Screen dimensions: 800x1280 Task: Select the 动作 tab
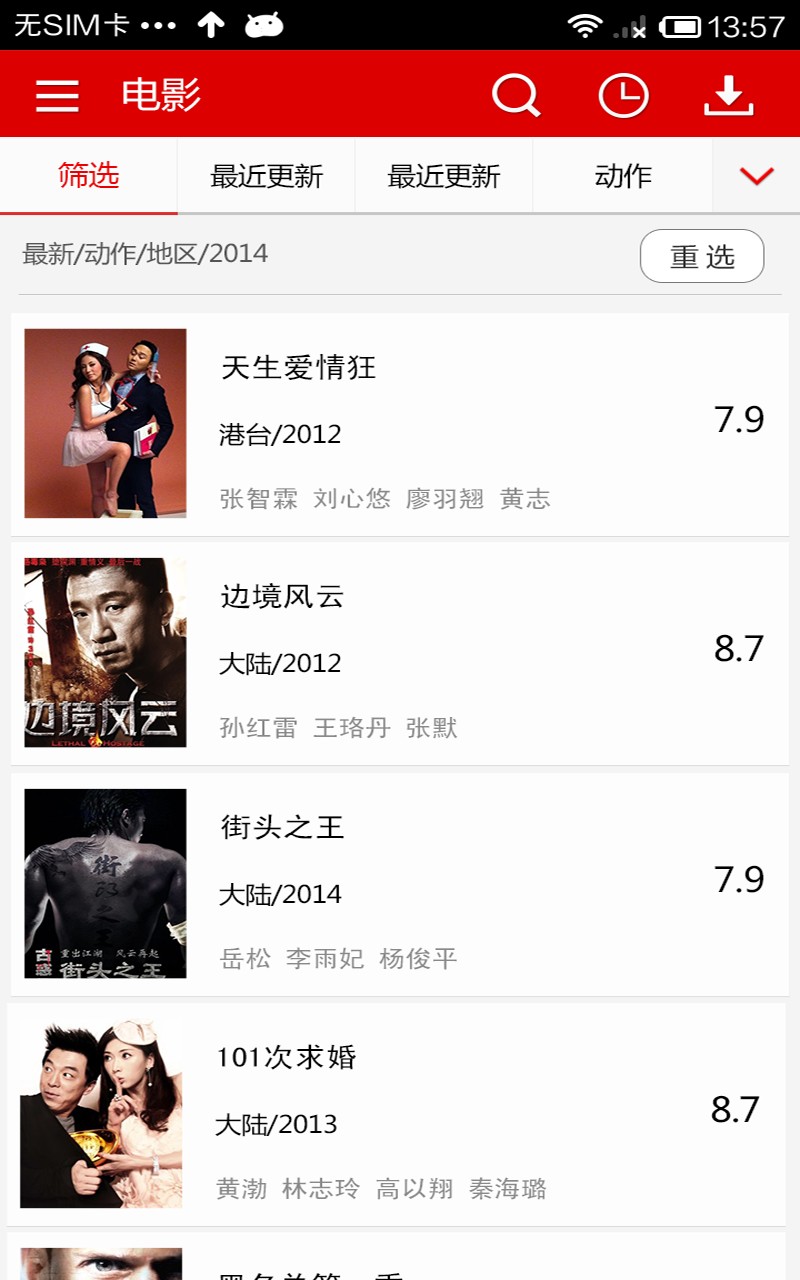[623, 176]
